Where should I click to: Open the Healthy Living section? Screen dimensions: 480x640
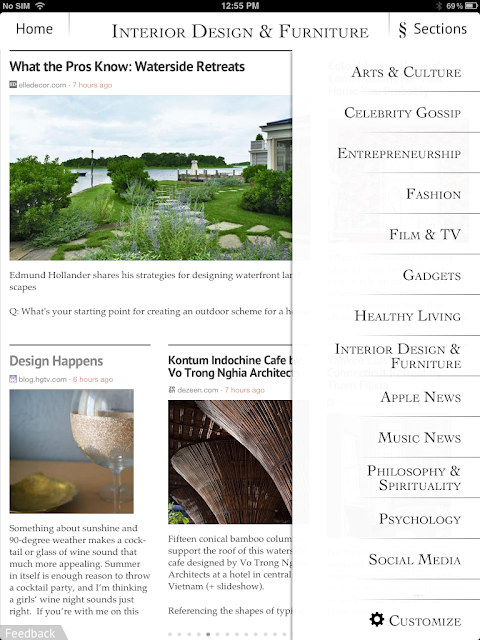[x=407, y=316]
